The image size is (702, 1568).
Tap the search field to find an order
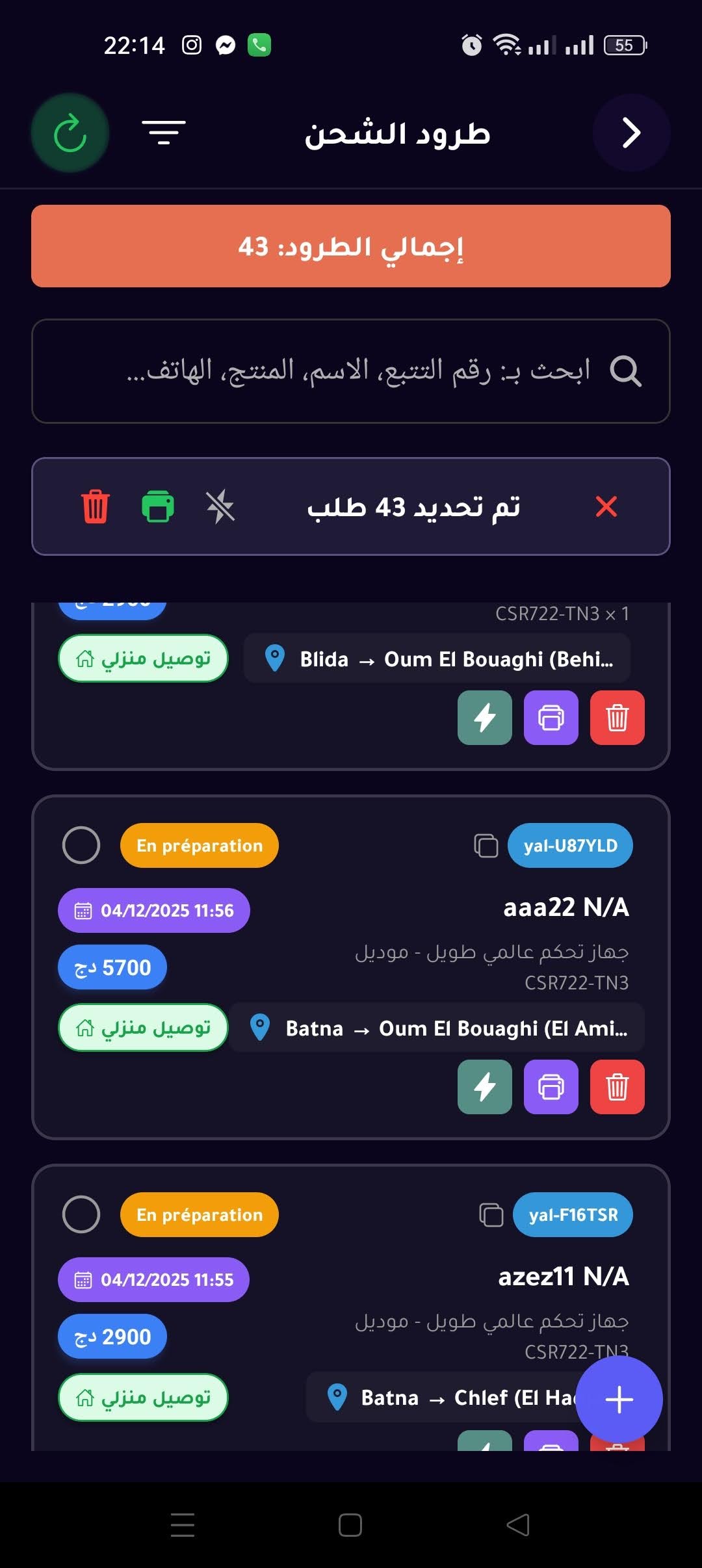pyautogui.click(x=351, y=371)
